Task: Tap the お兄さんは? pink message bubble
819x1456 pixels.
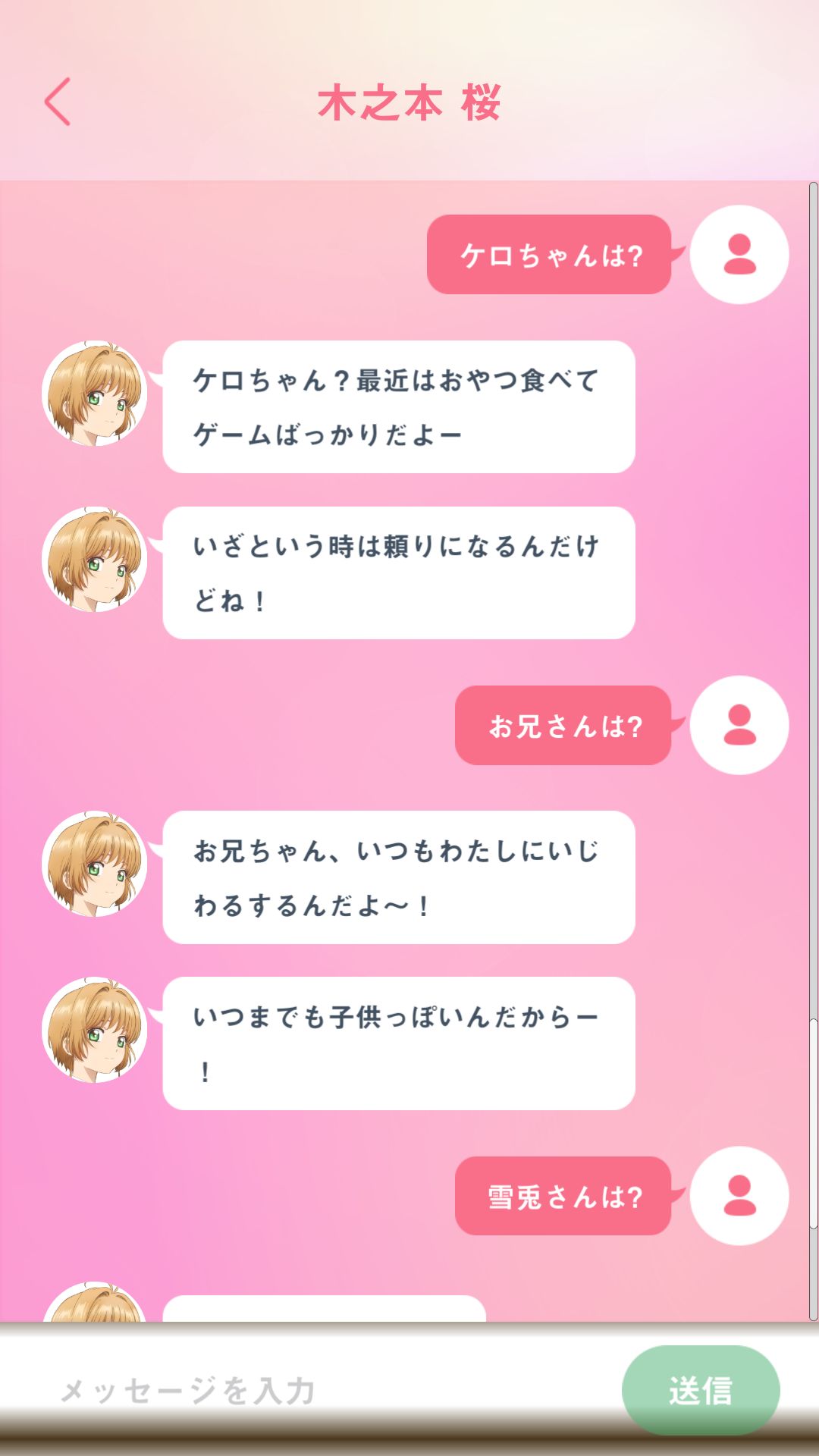Action: 565,726
